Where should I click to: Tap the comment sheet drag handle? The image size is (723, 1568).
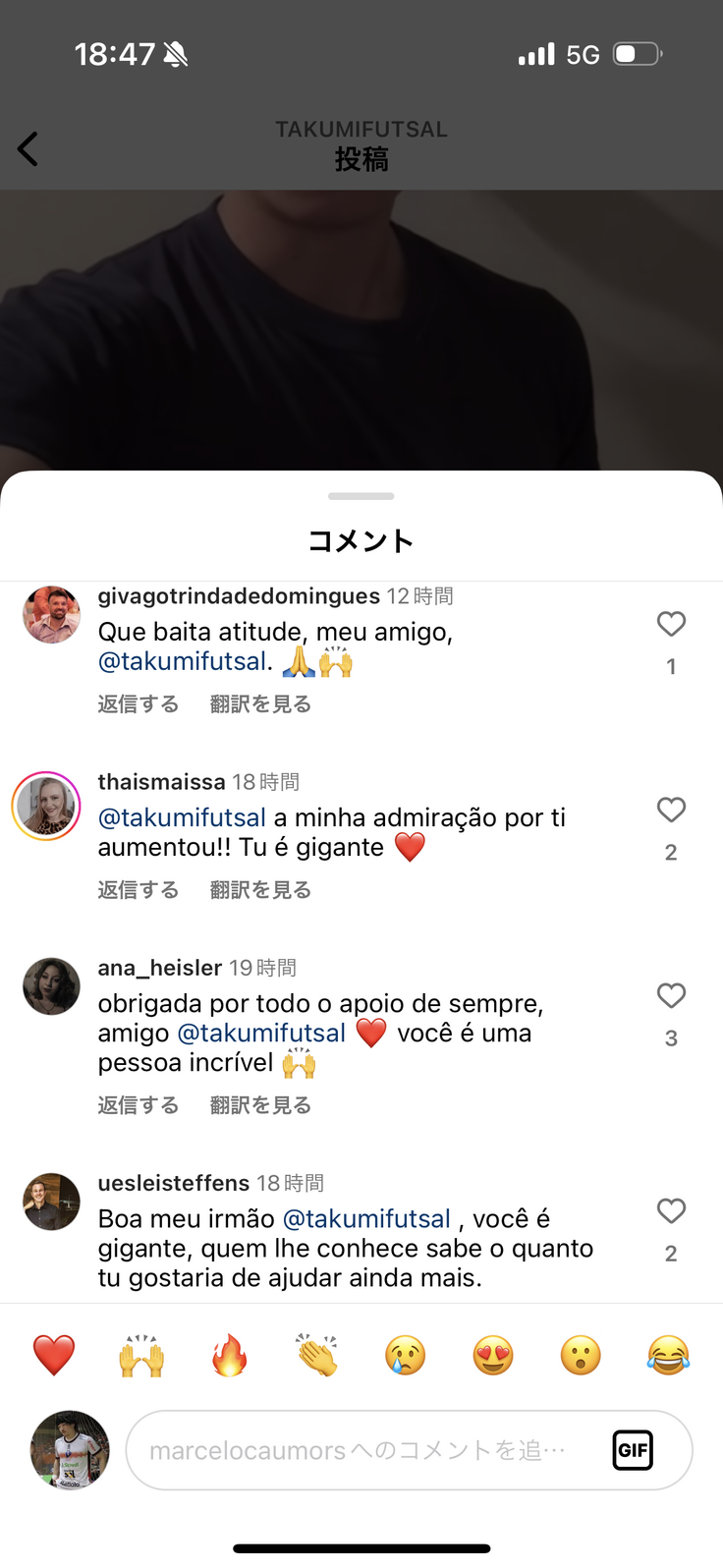coord(361,496)
